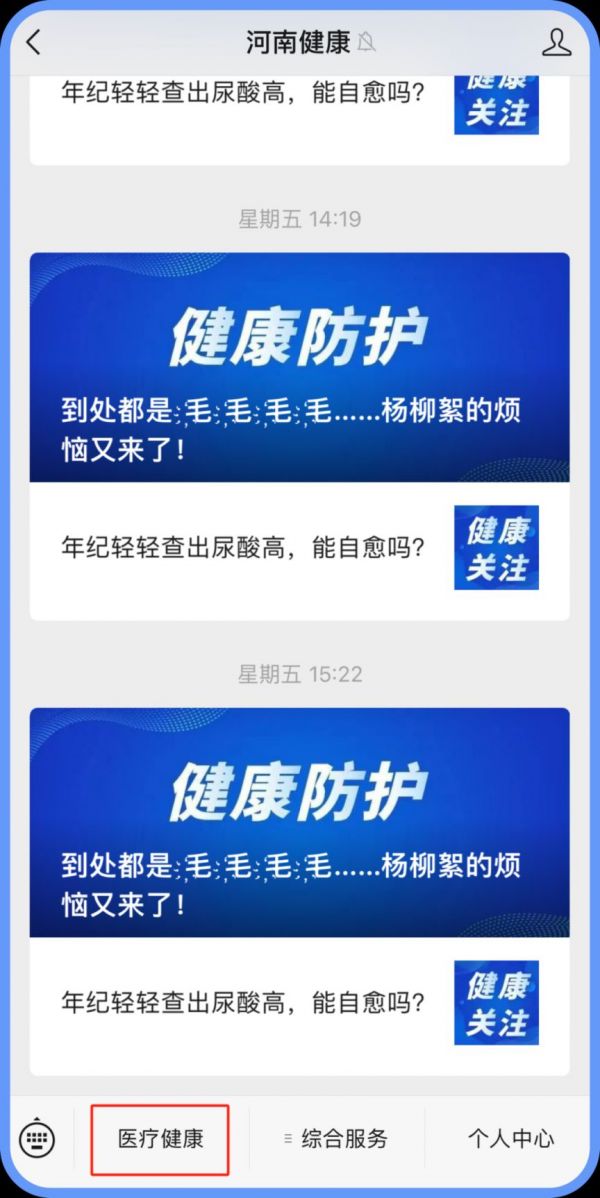Go back using the top-left arrow
The height and width of the screenshot is (1198, 600).
tap(34, 42)
